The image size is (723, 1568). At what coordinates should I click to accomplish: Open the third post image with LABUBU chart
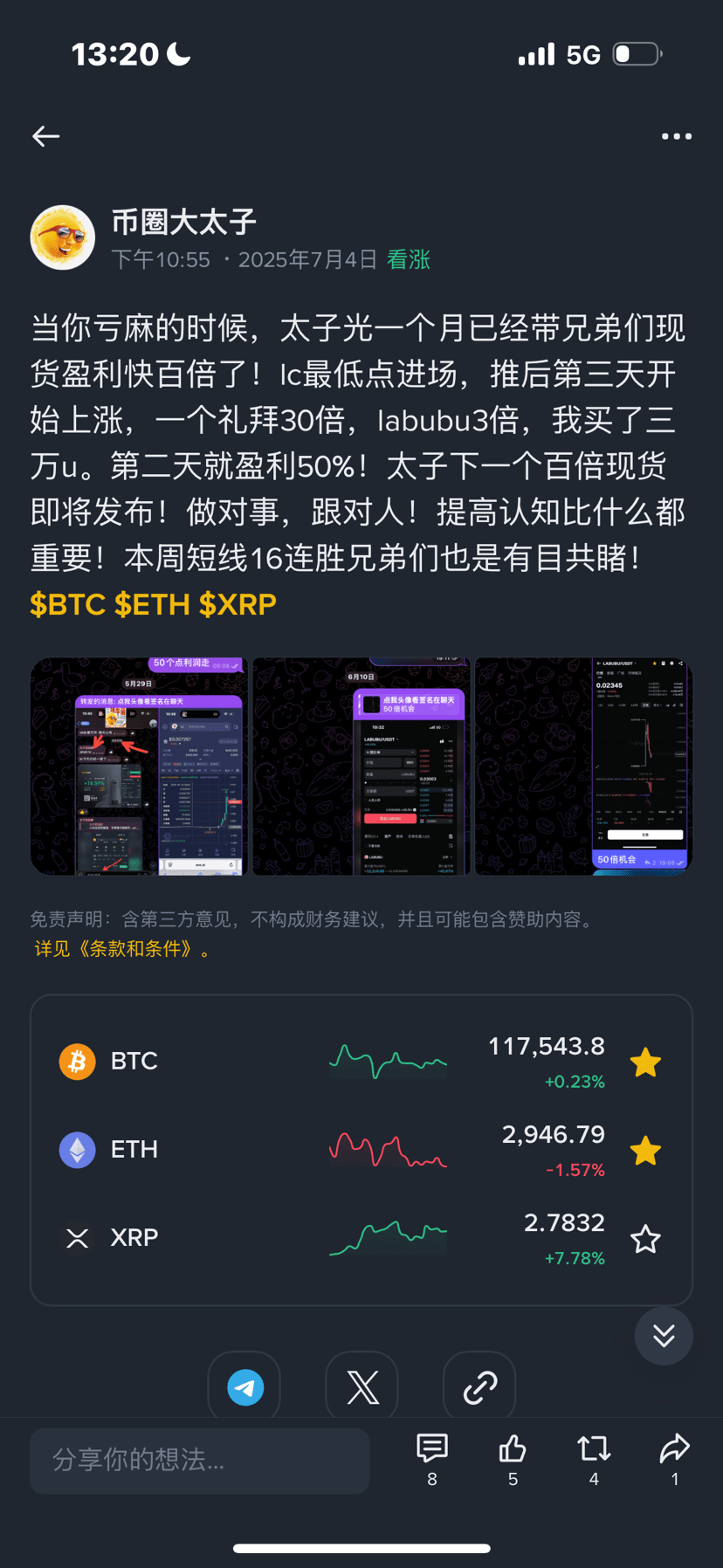pos(582,766)
